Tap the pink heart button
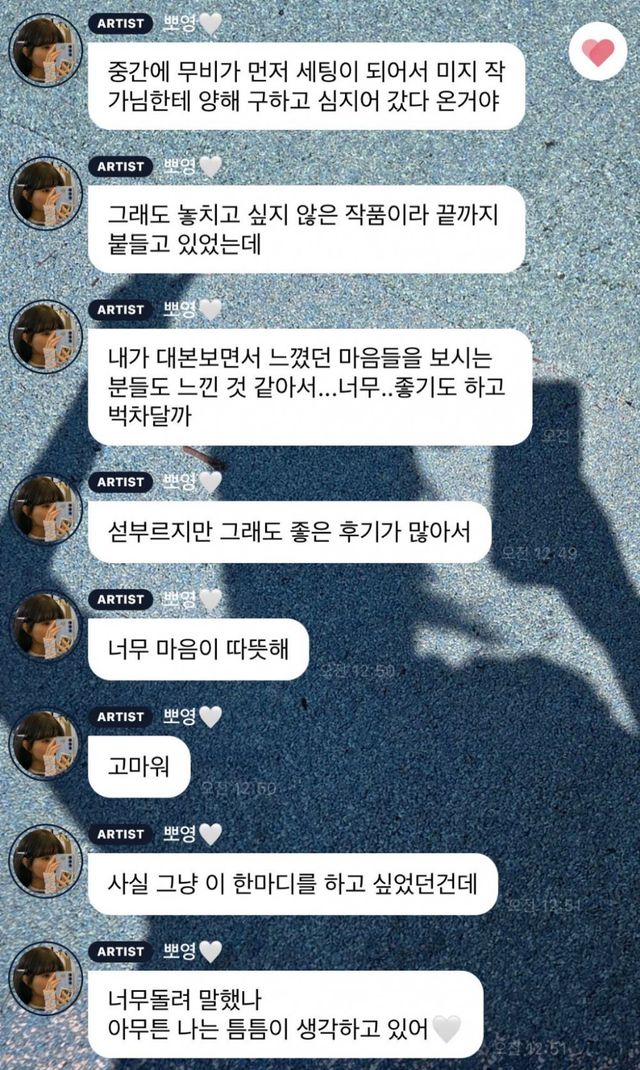 (x=598, y=52)
